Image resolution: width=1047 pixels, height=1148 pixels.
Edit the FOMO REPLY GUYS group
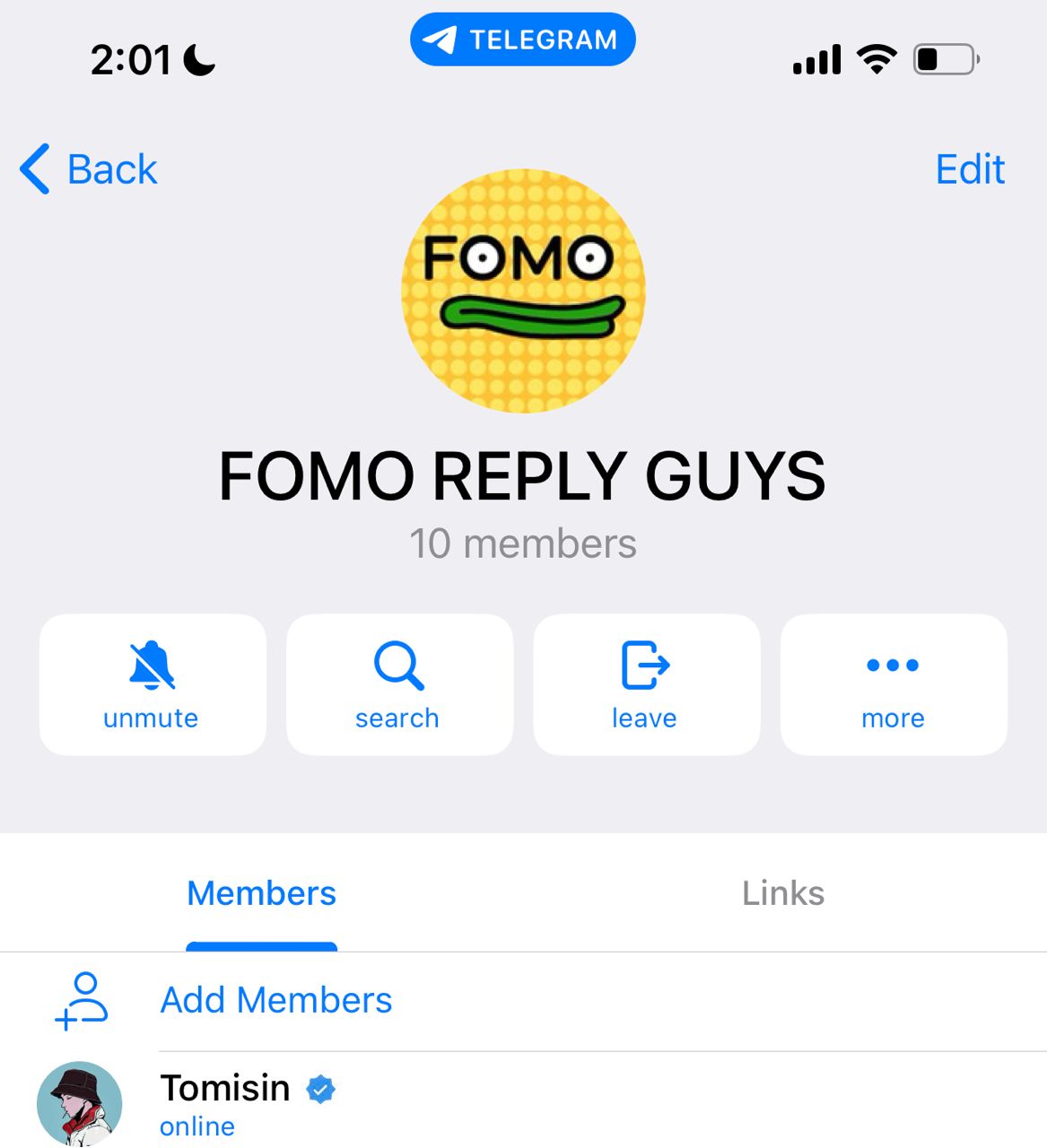click(x=969, y=170)
